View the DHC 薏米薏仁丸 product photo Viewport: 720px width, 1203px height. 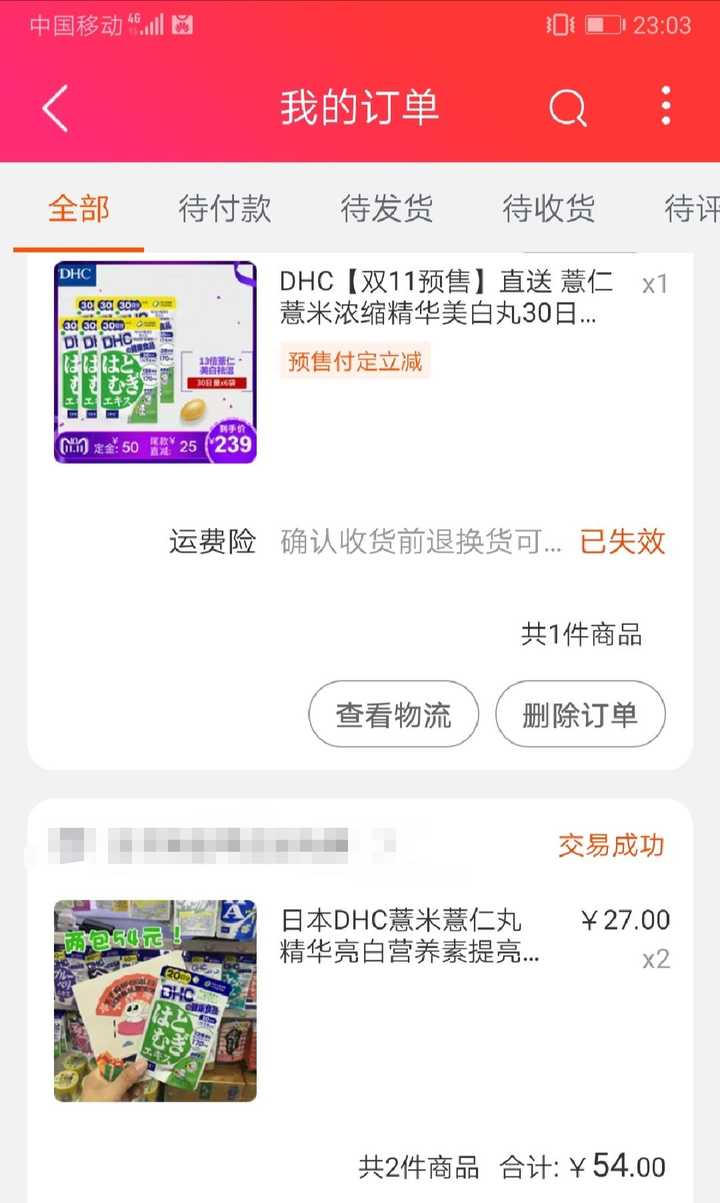(156, 1000)
